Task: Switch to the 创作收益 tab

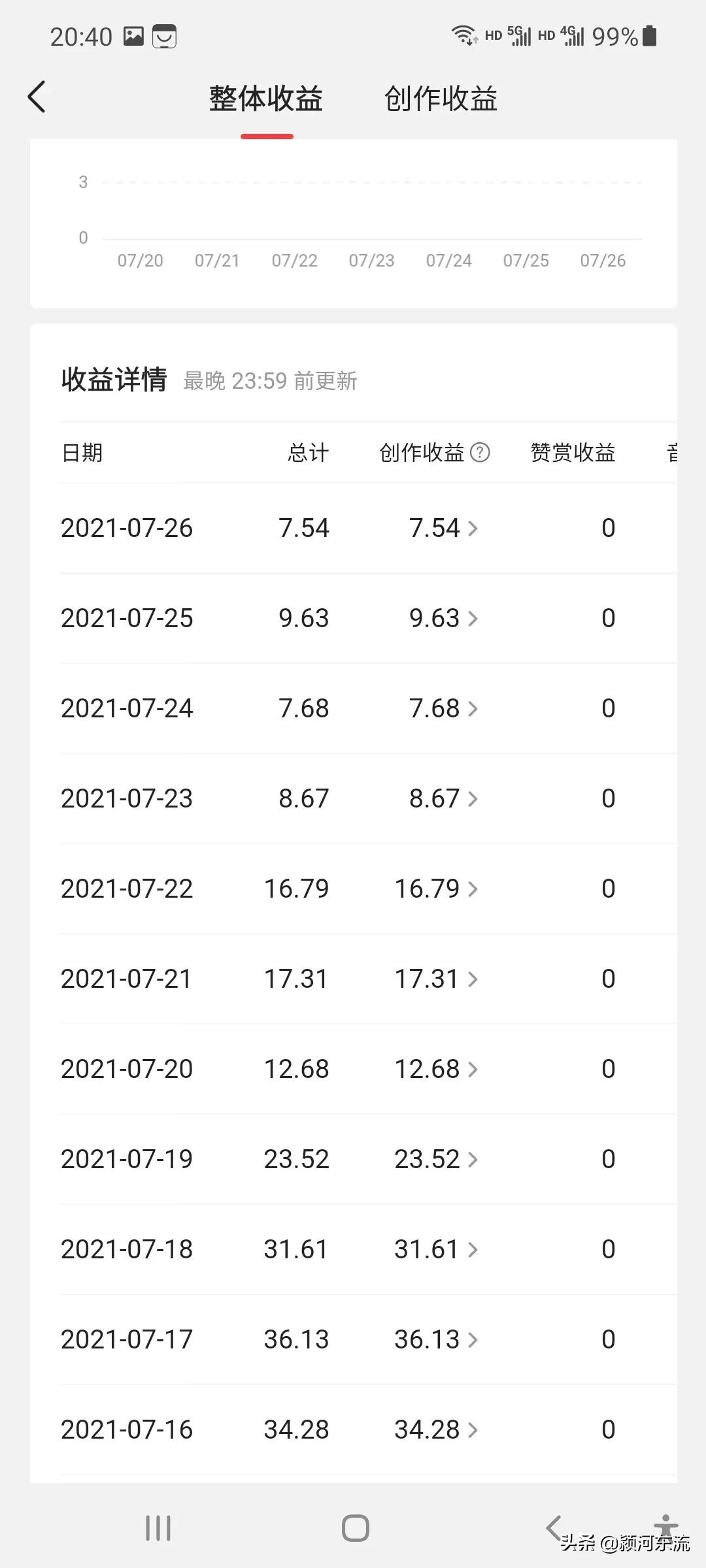Action: pos(441,99)
